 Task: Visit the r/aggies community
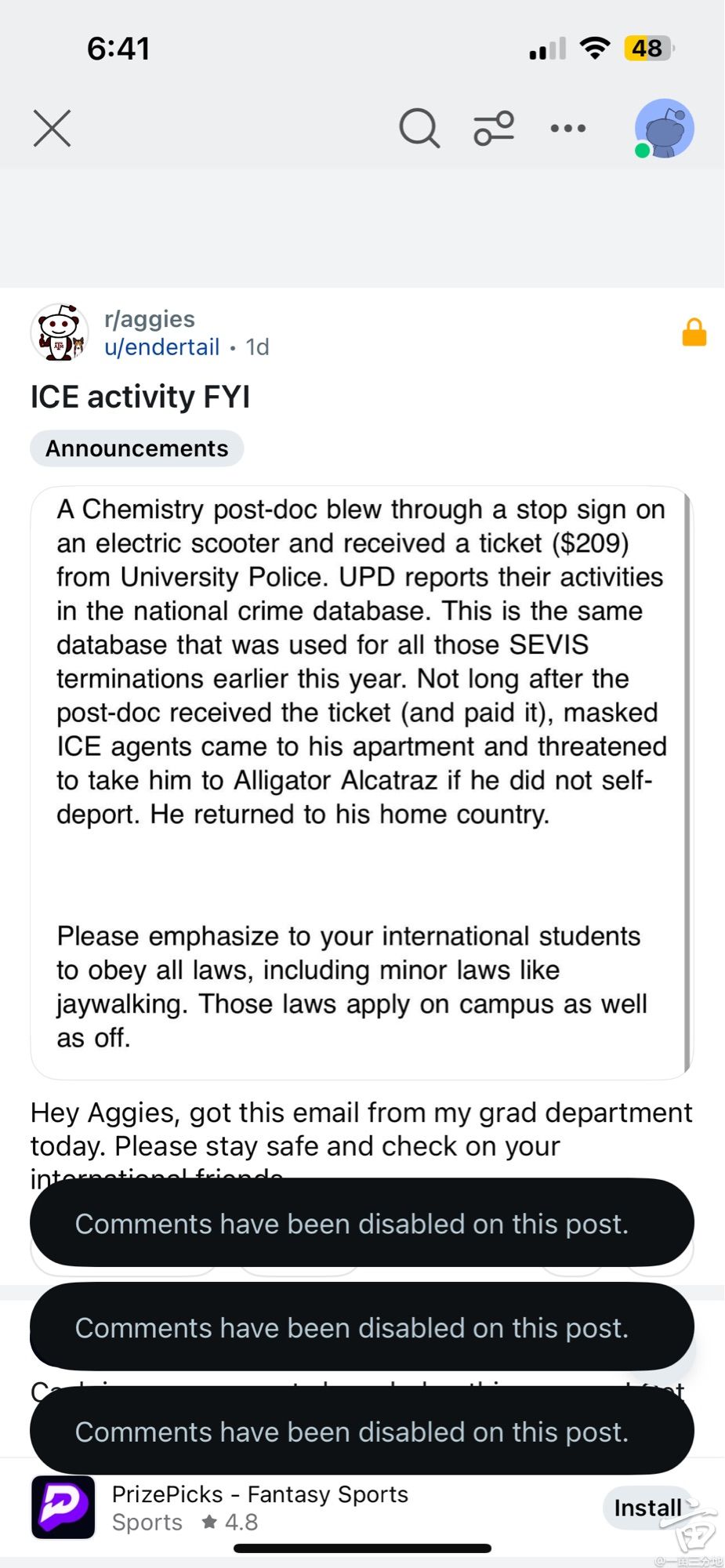pyautogui.click(x=150, y=319)
